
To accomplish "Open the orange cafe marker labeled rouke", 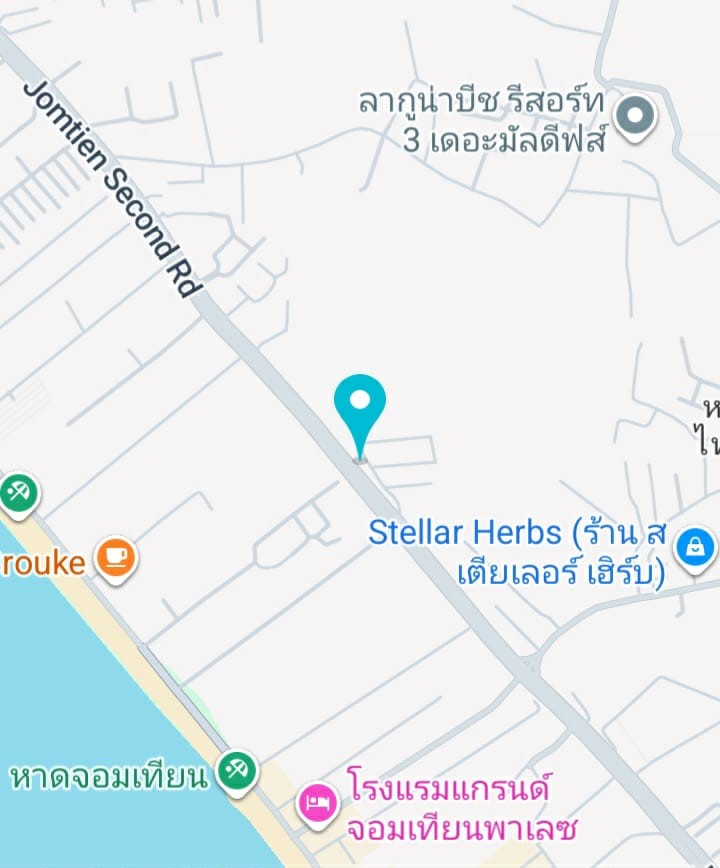I will (116, 556).
